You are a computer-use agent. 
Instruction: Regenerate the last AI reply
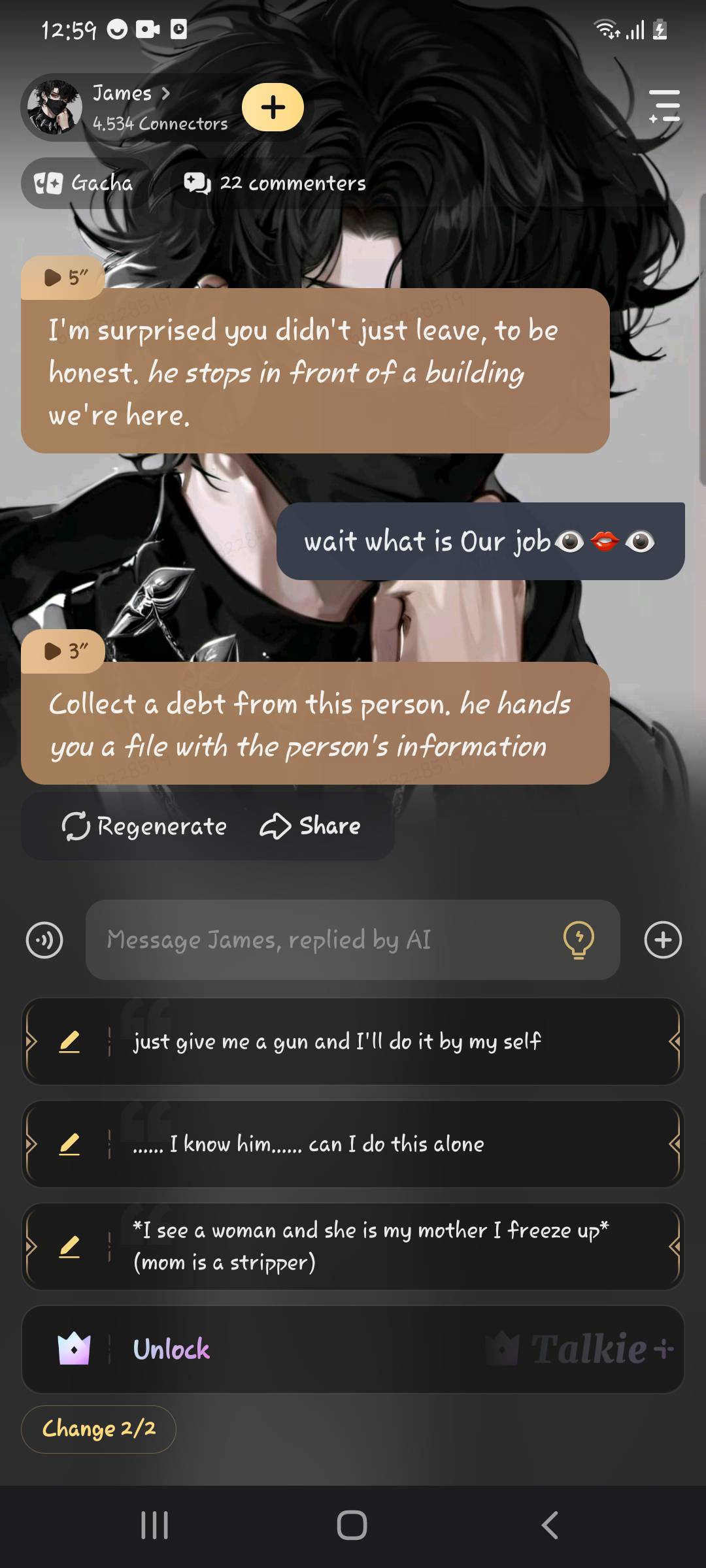tap(144, 826)
